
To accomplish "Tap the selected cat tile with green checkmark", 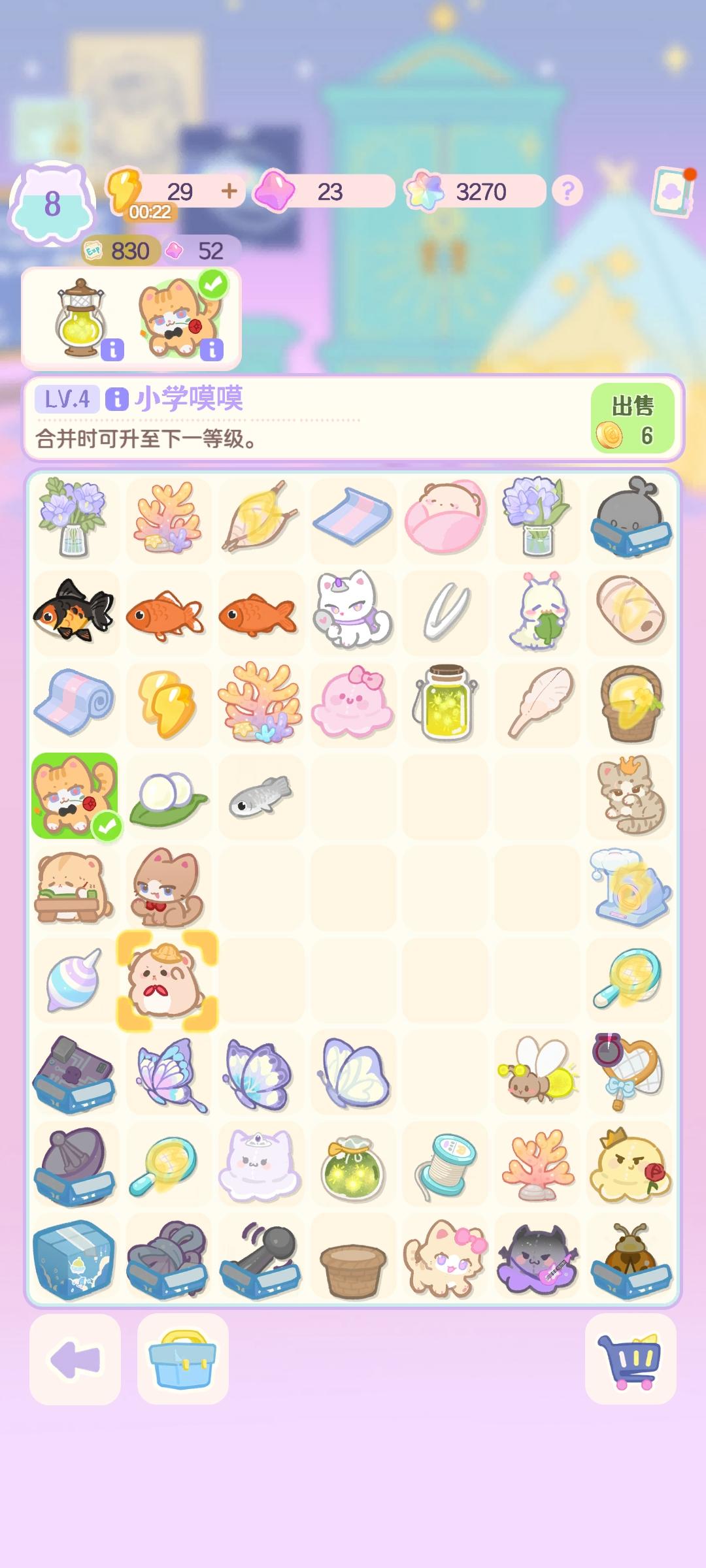I will [x=77, y=796].
